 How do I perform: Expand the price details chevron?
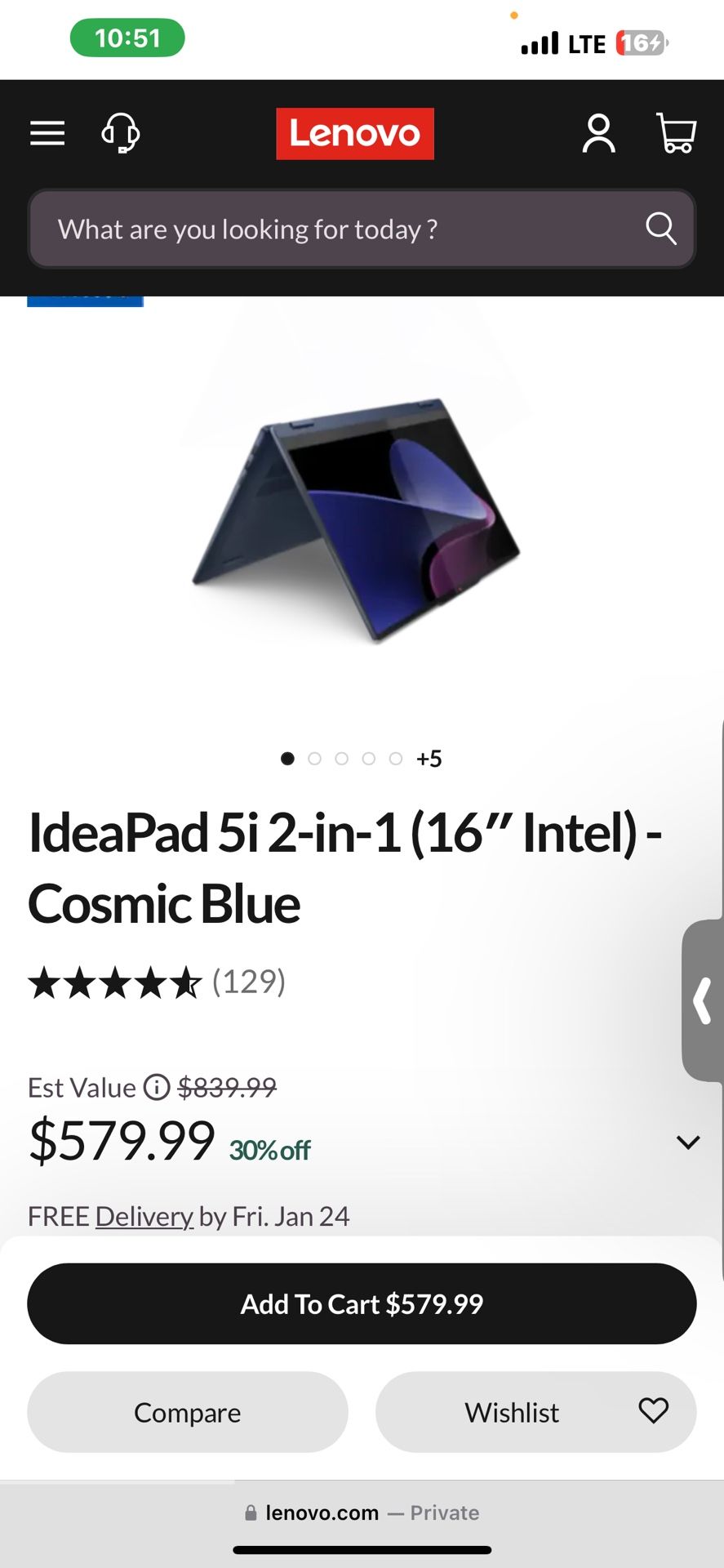coord(688,1142)
